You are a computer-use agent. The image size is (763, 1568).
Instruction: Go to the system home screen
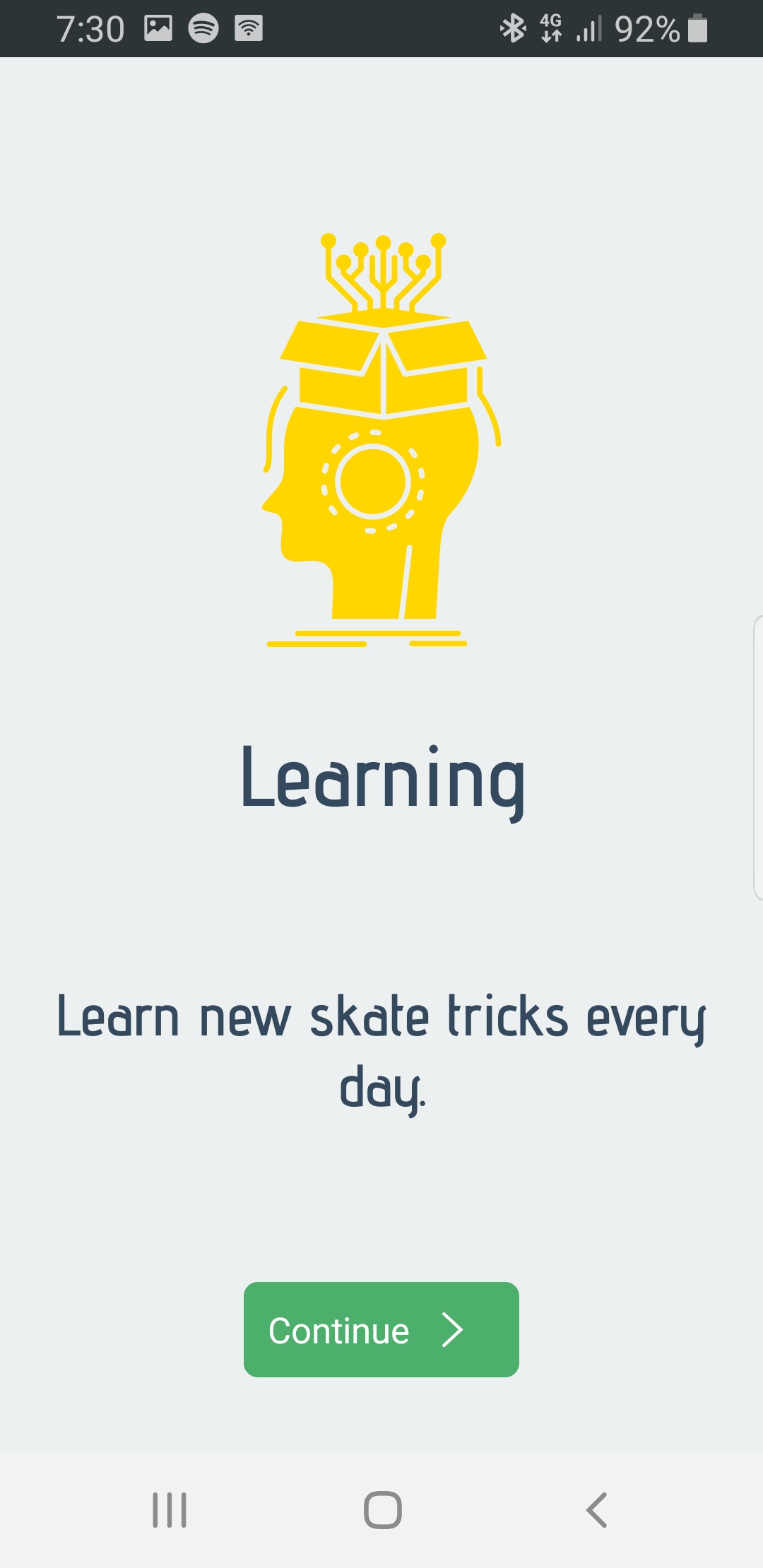pos(382,1510)
